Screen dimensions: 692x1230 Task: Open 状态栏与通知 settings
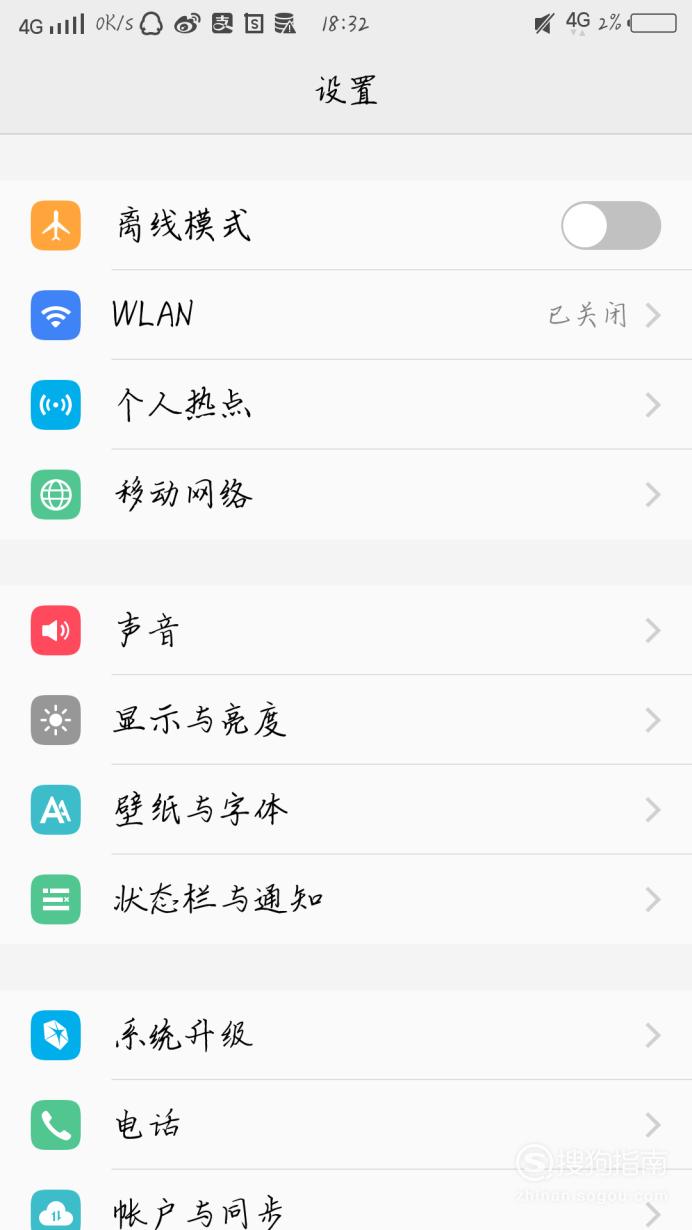point(346,900)
